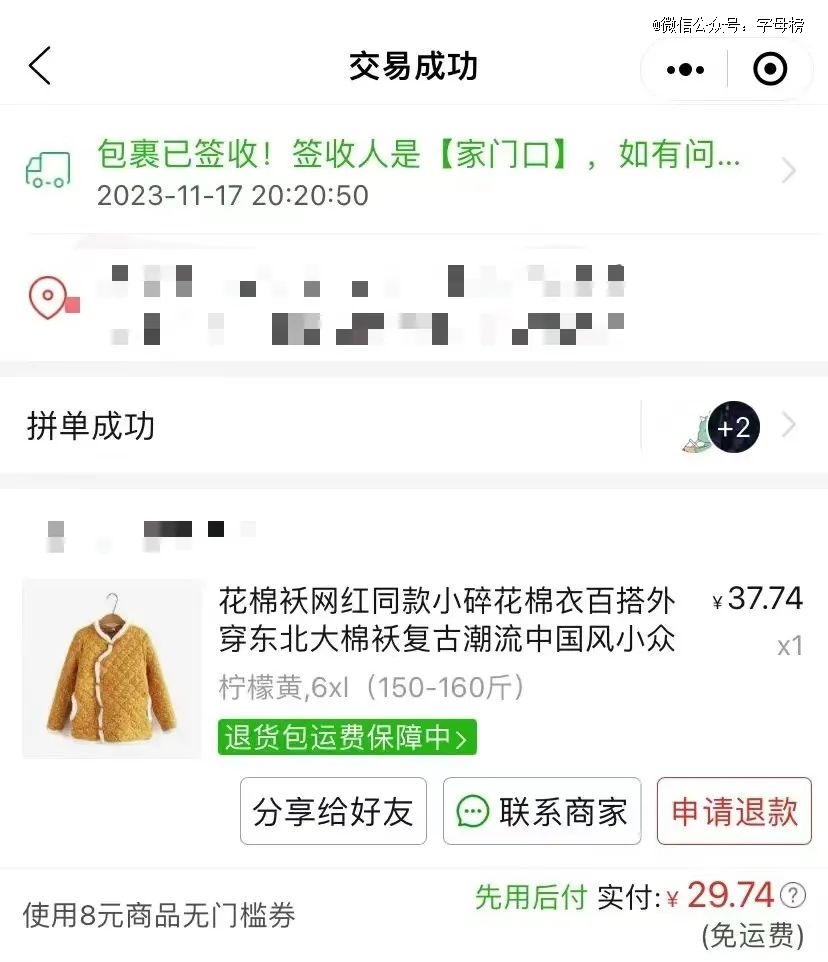The height and width of the screenshot is (962, 828).
Task: Open the package delivery tracking details
Action: (420, 171)
